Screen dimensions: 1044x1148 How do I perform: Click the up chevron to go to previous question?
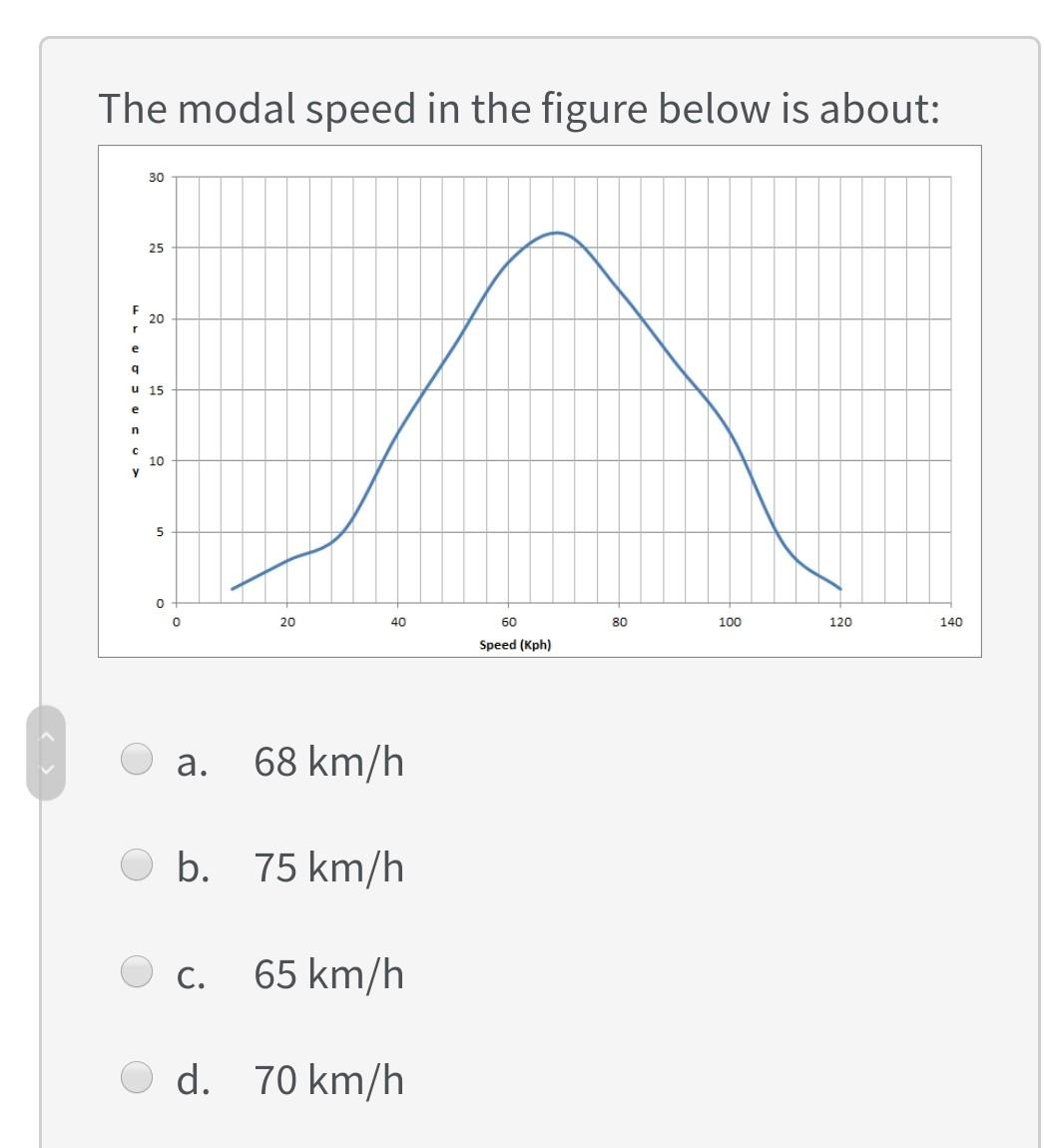point(47,736)
